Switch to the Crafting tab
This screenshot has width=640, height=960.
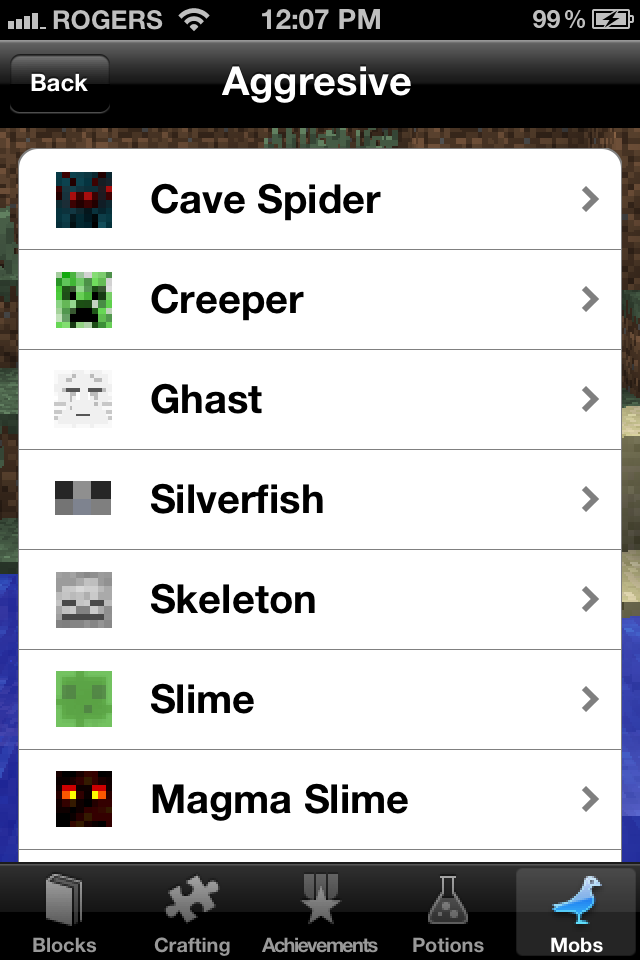click(x=192, y=913)
